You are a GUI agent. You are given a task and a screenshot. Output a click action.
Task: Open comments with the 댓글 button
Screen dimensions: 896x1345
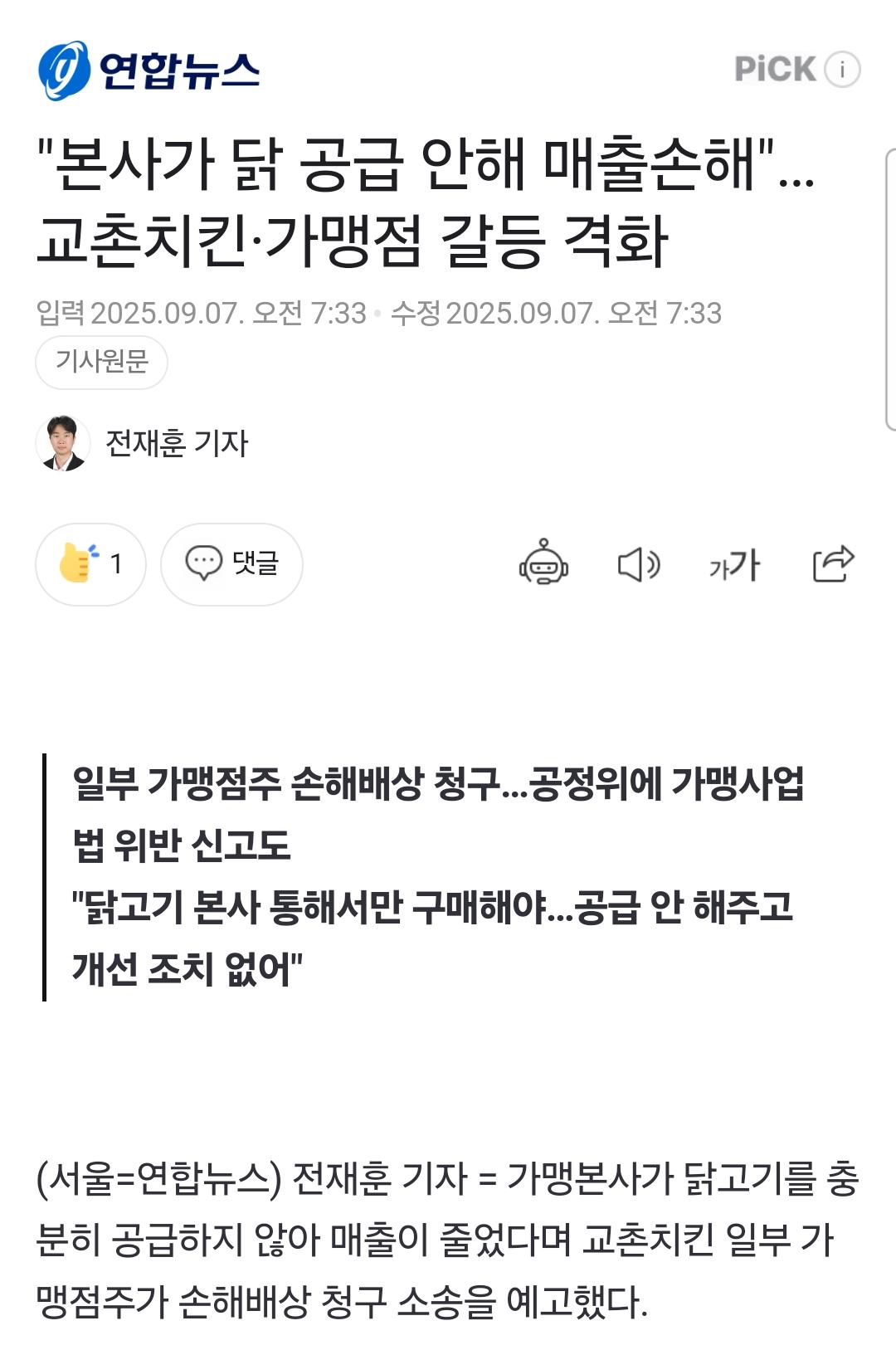click(x=232, y=563)
